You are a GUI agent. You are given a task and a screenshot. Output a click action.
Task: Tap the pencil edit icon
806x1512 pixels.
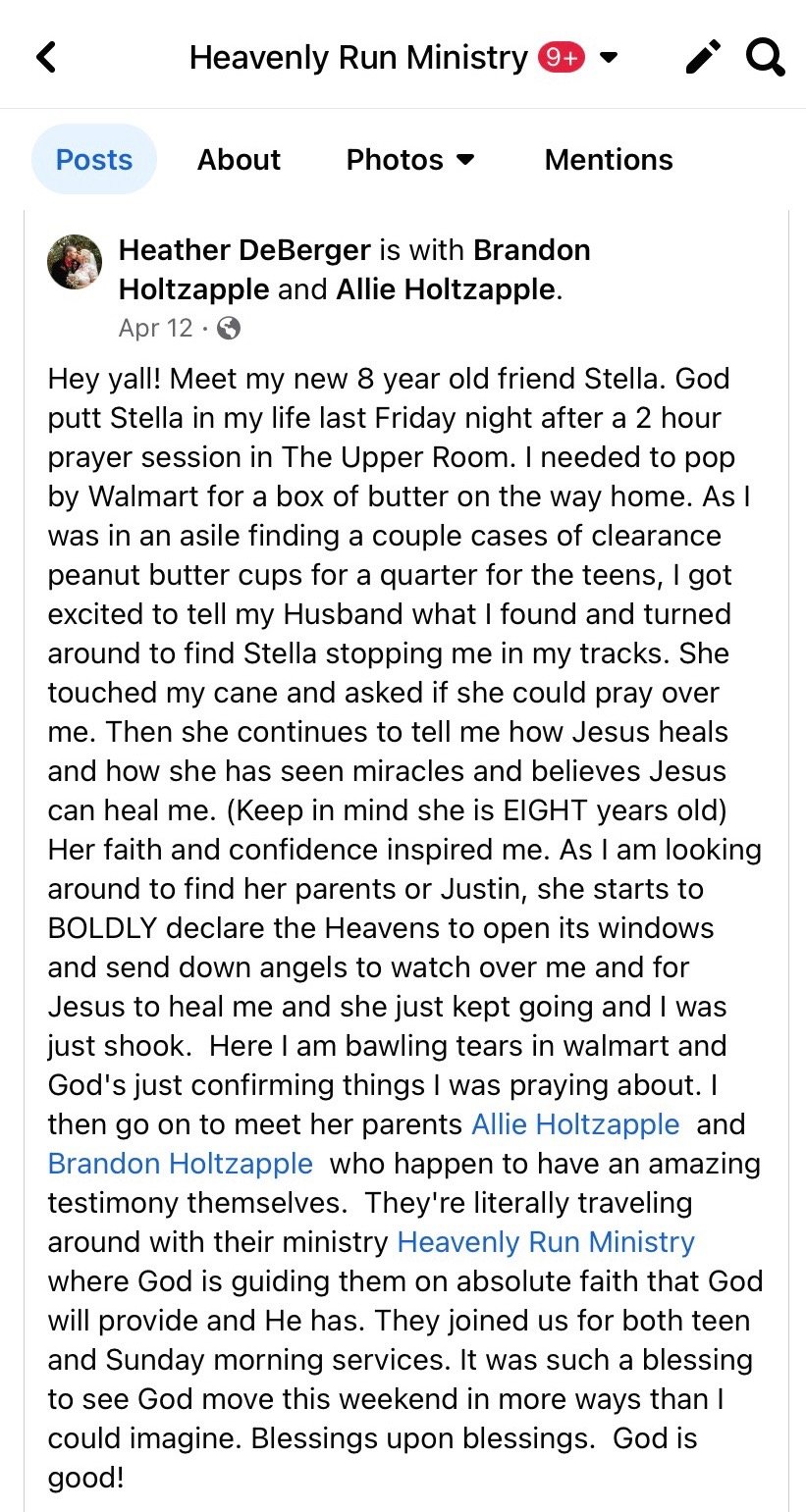pyautogui.click(x=703, y=57)
